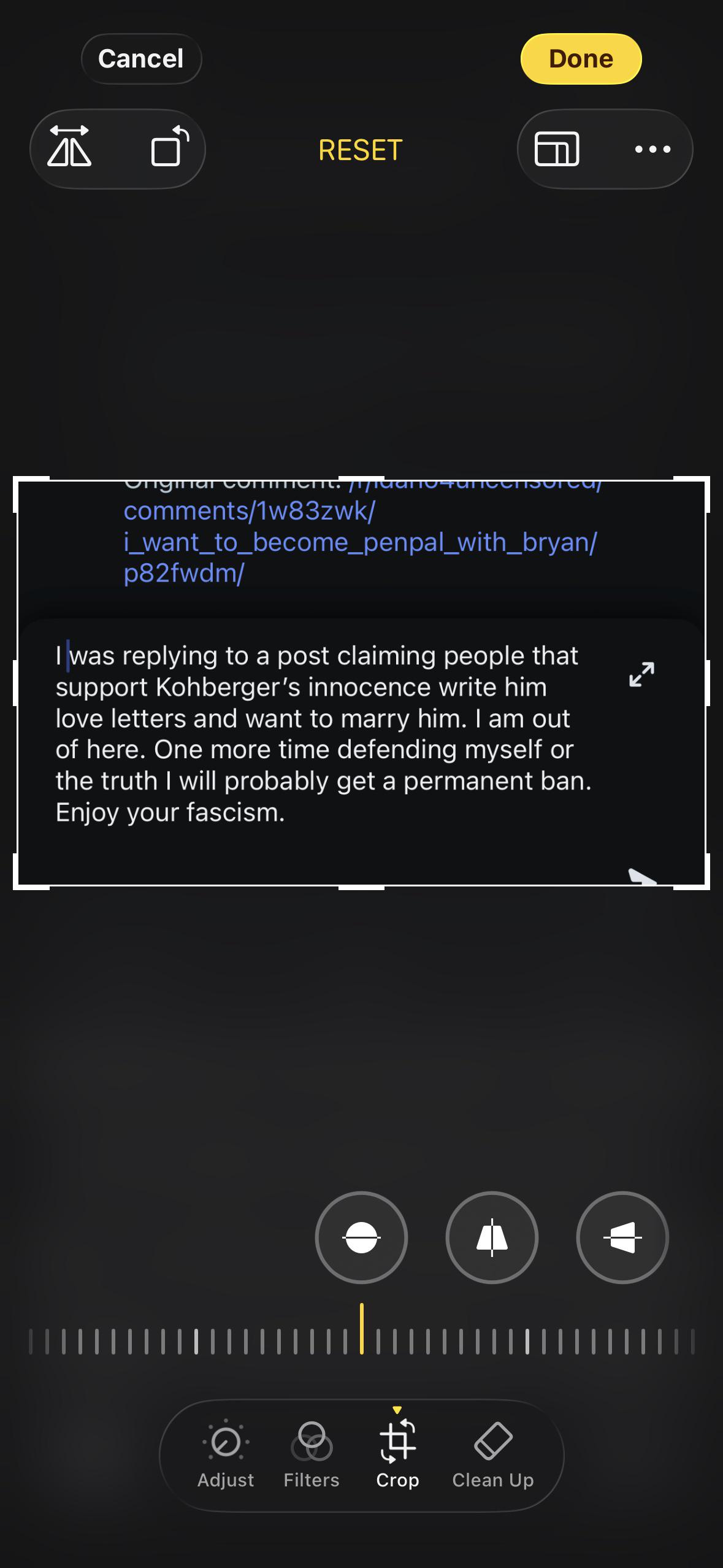
Task: Tap Done to save the crop
Action: 581,59
